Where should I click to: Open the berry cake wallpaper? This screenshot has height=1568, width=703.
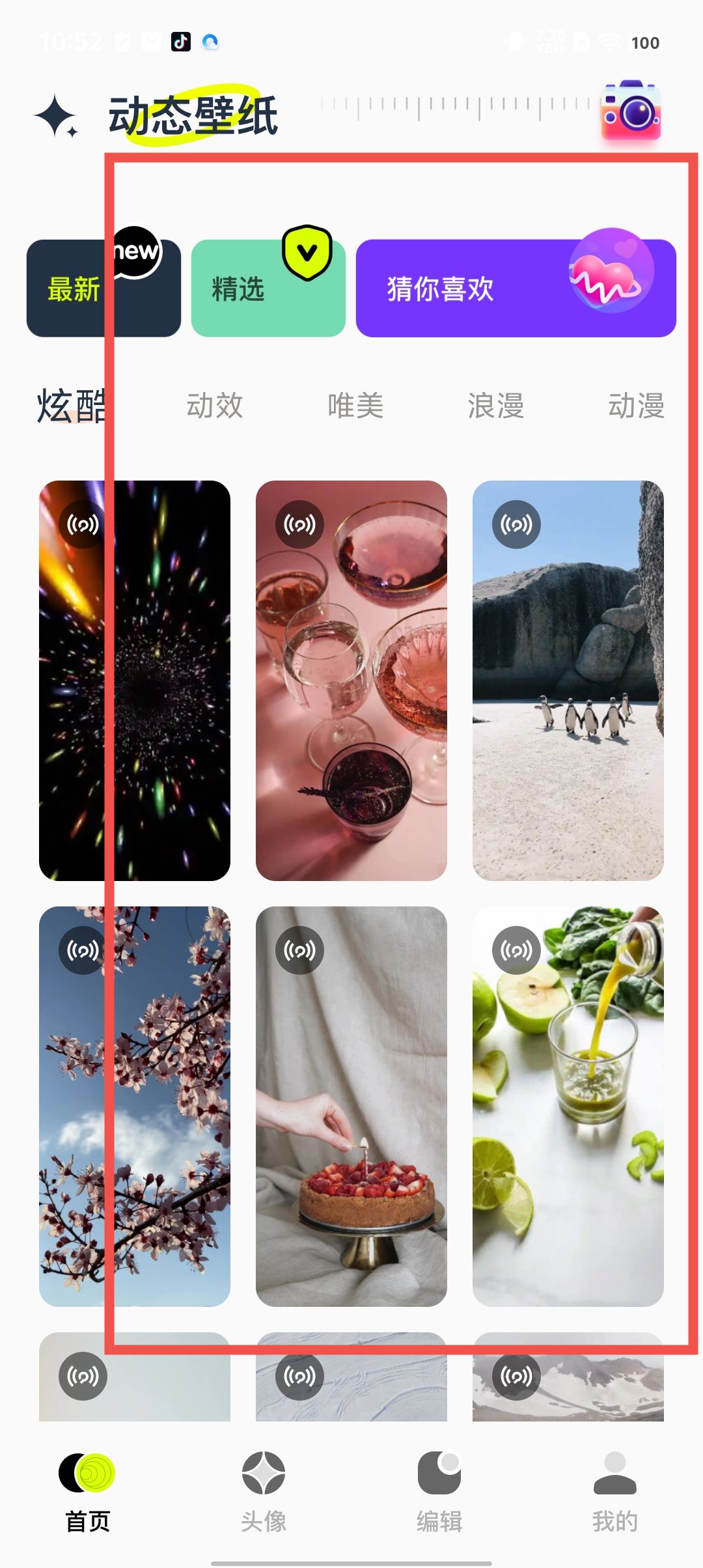click(351, 1106)
